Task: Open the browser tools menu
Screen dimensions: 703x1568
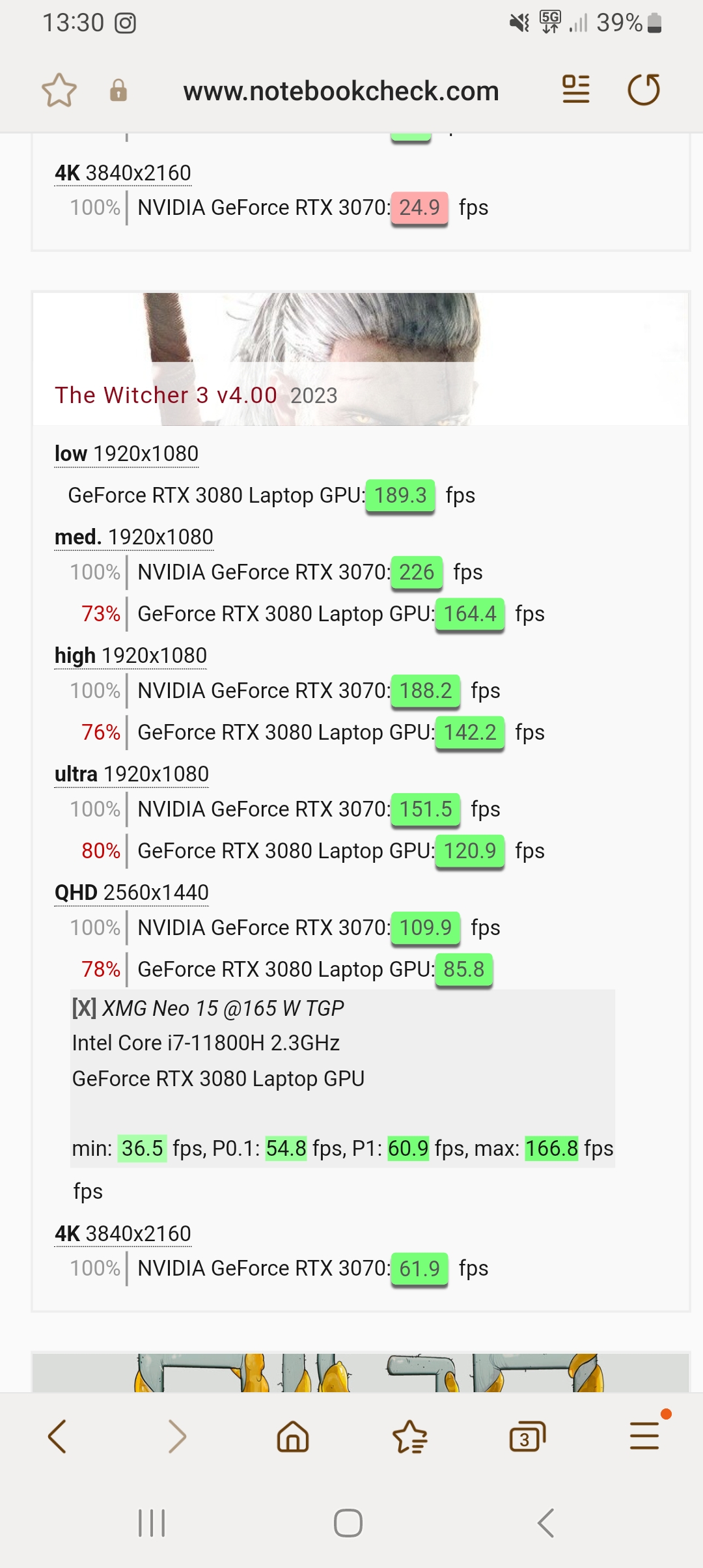Action: point(644,1435)
